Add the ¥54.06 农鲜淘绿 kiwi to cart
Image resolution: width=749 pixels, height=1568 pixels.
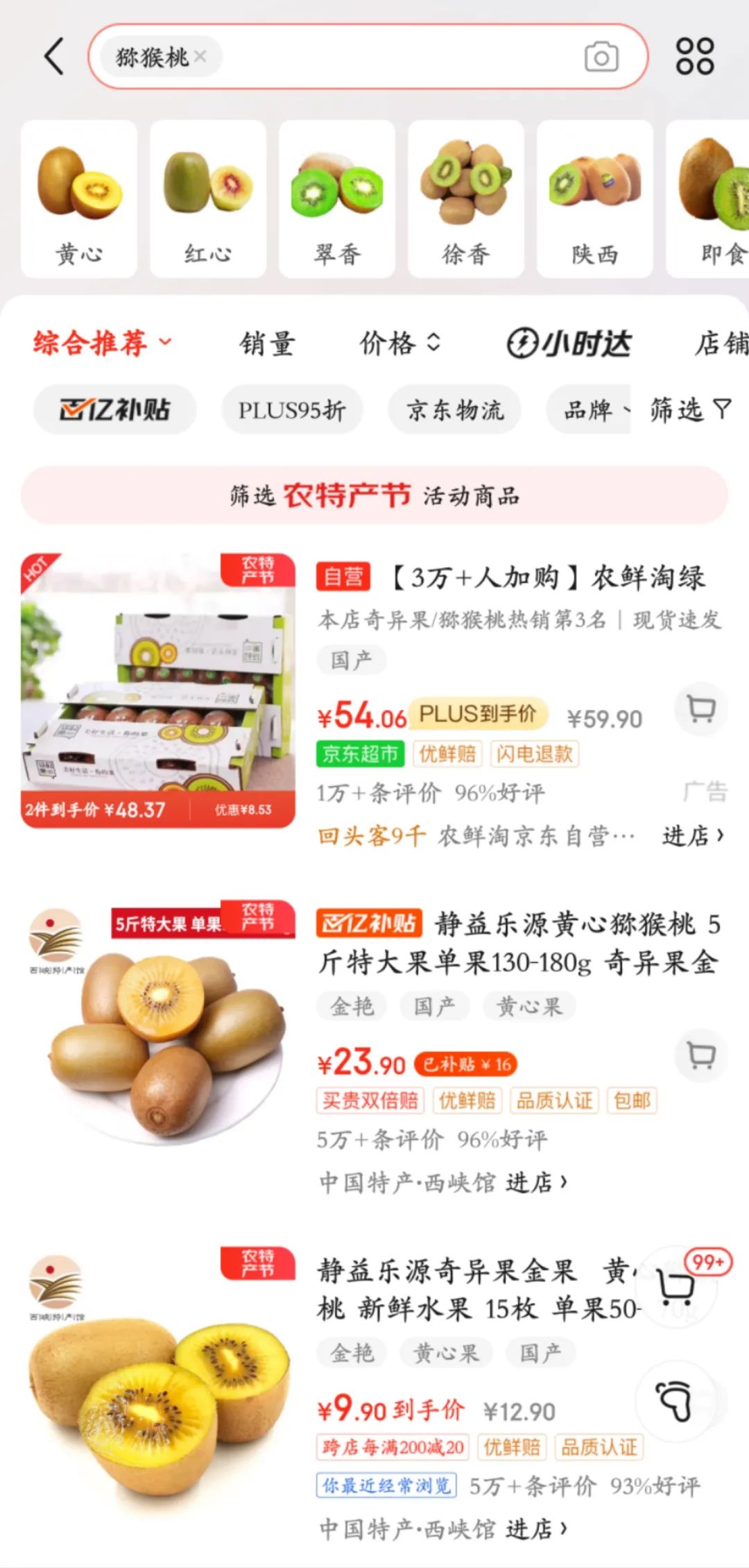(701, 709)
